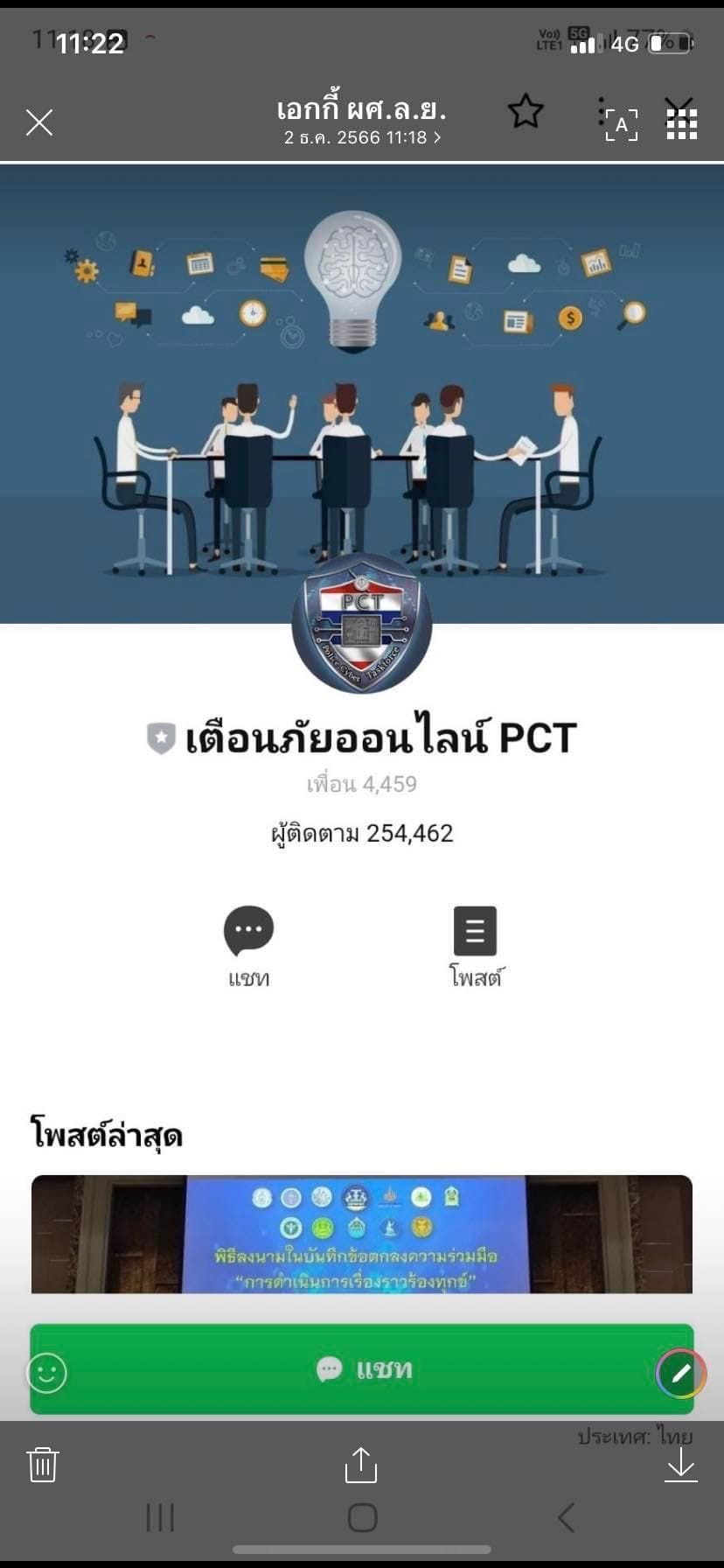Go back using the system back button
This screenshot has height=1568, width=724.
coord(566,1518)
